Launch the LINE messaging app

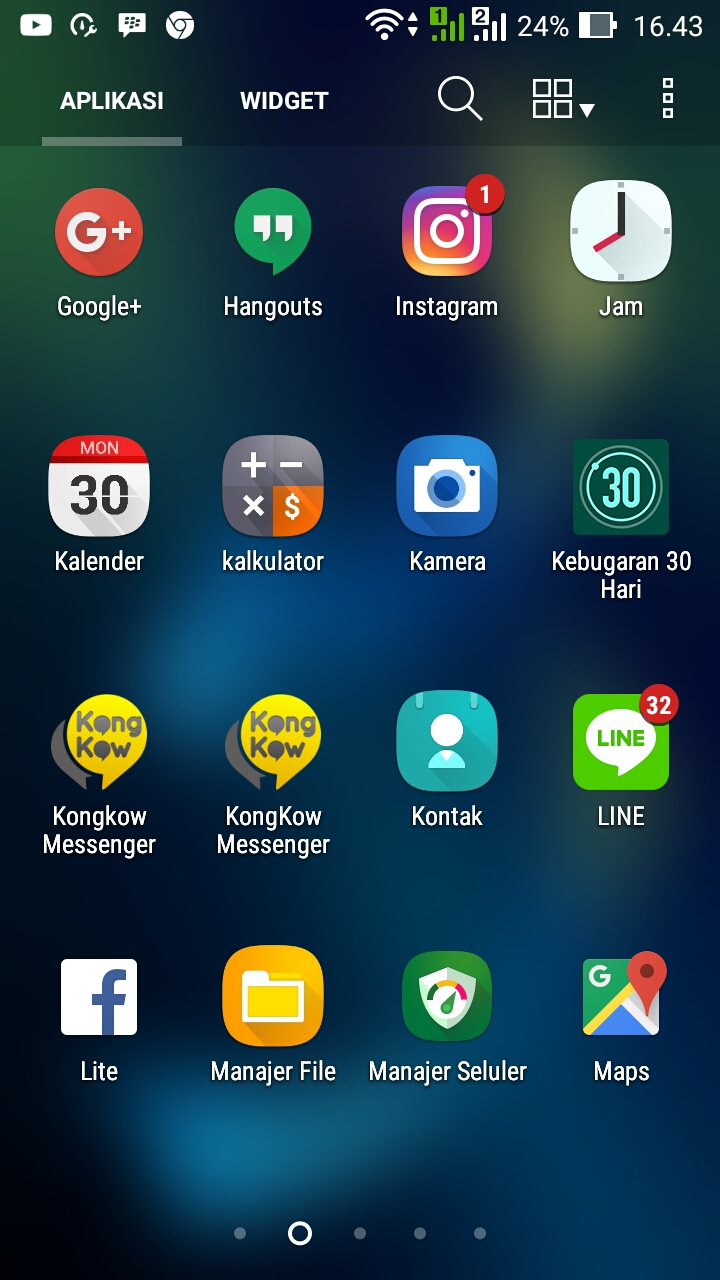pos(621,742)
